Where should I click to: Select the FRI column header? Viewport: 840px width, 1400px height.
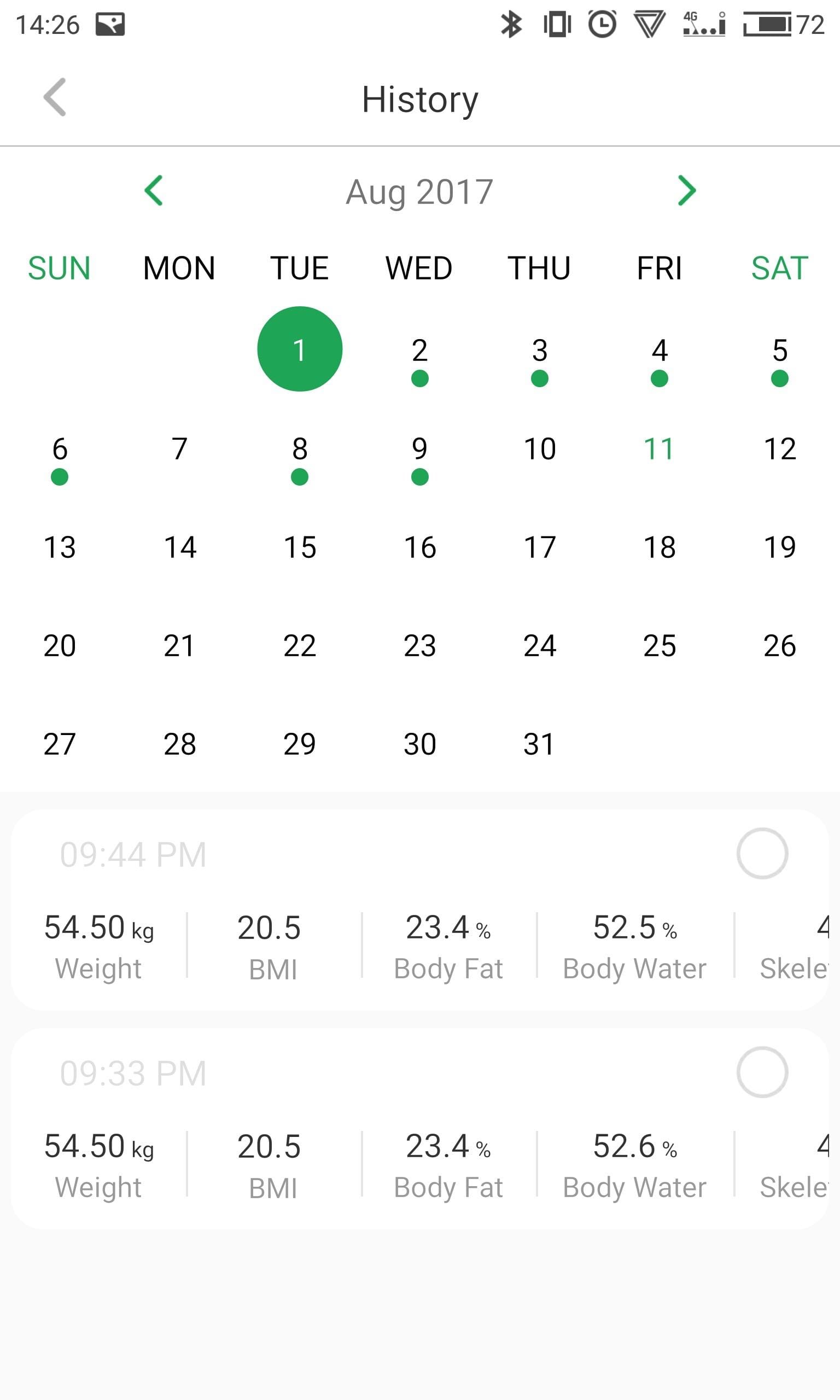pos(660,268)
